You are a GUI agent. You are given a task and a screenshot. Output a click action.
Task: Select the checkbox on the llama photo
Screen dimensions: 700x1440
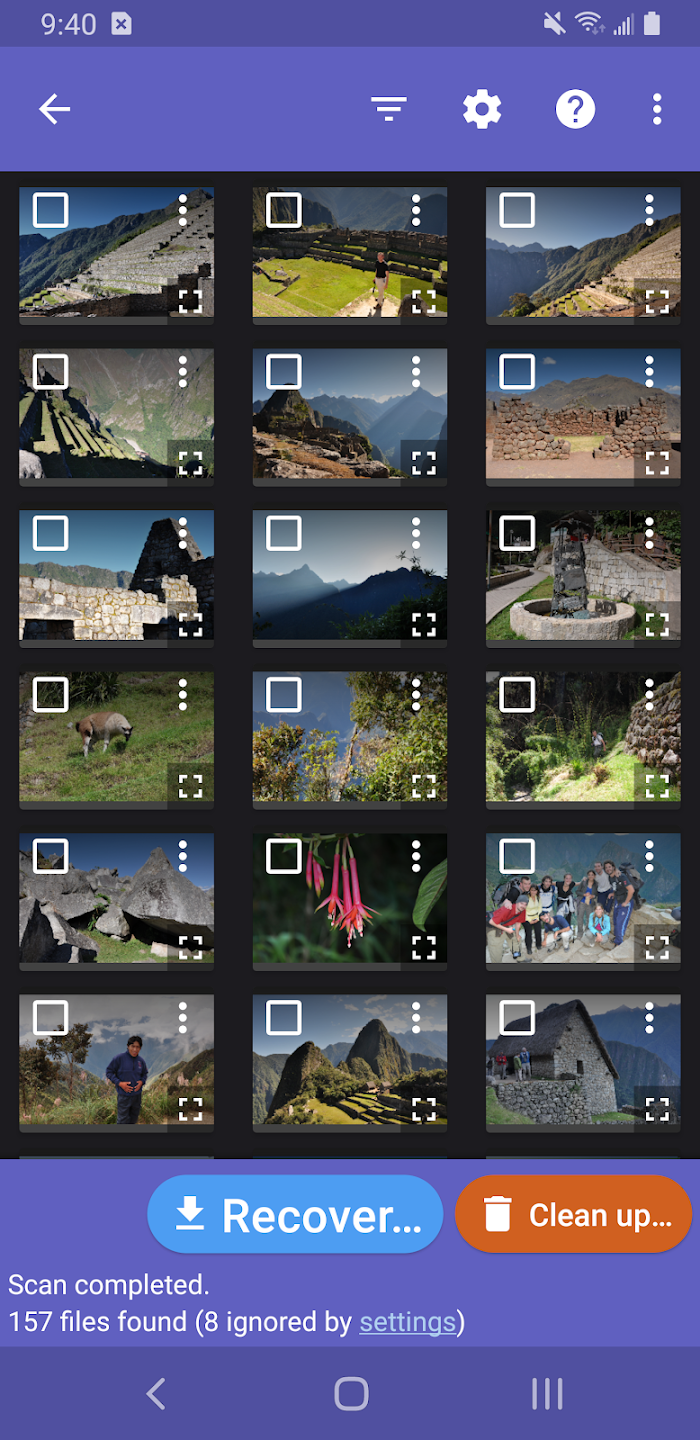[x=51, y=694]
